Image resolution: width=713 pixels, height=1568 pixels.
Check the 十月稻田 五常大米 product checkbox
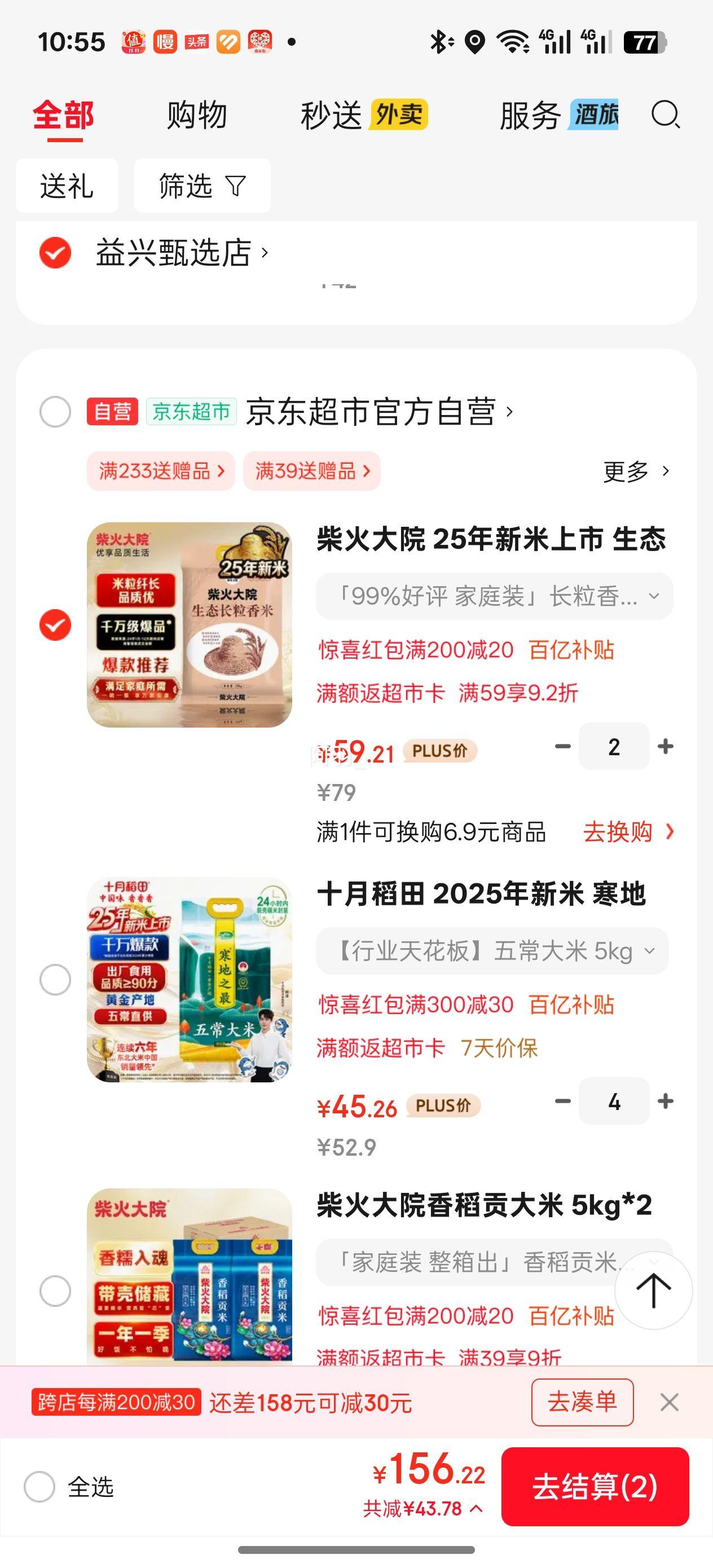click(x=55, y=979)
